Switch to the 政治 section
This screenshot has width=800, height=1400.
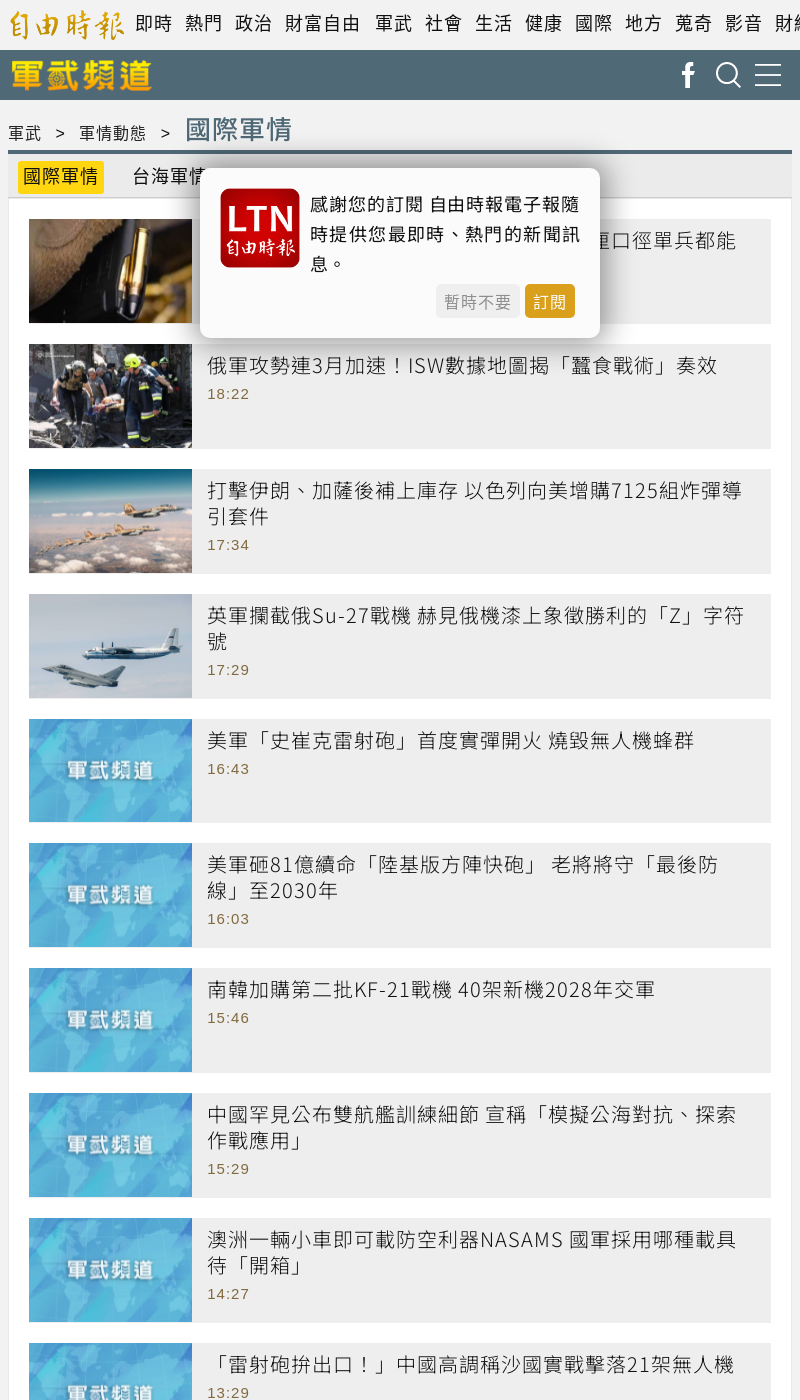(x=254, y=23)
